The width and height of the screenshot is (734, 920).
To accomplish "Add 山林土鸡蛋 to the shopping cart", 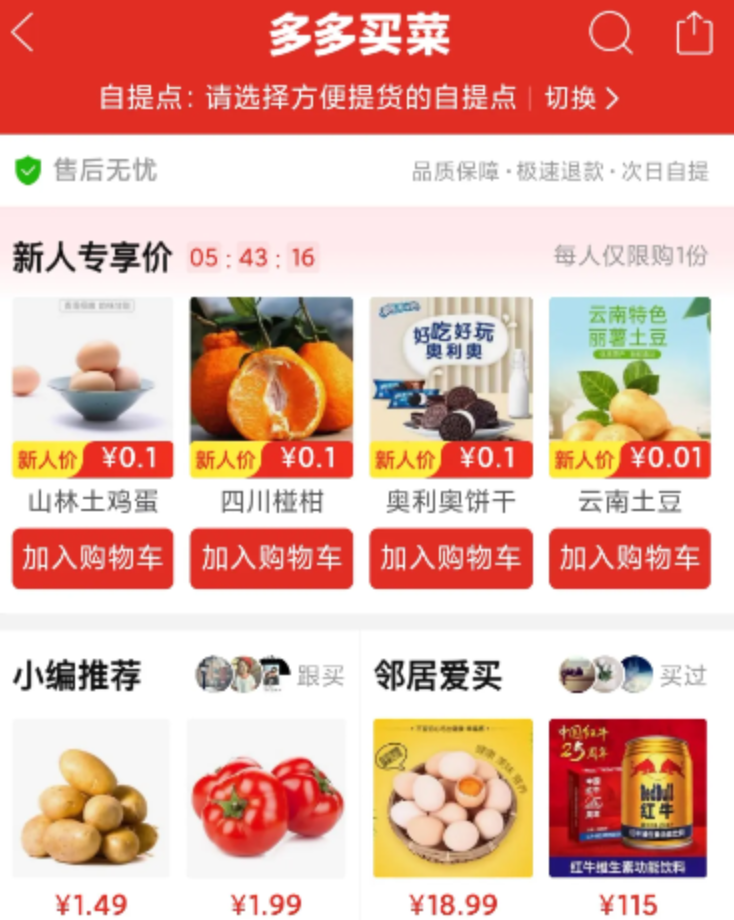I will click(92, 558).
